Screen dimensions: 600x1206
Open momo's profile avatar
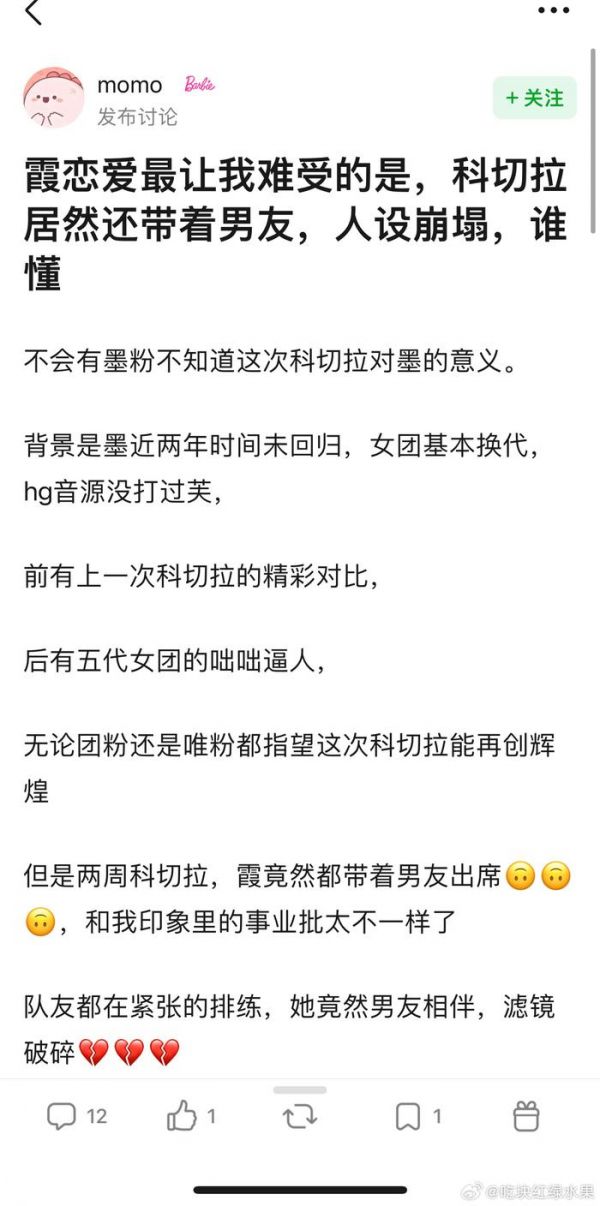click(x=53, y=98)
